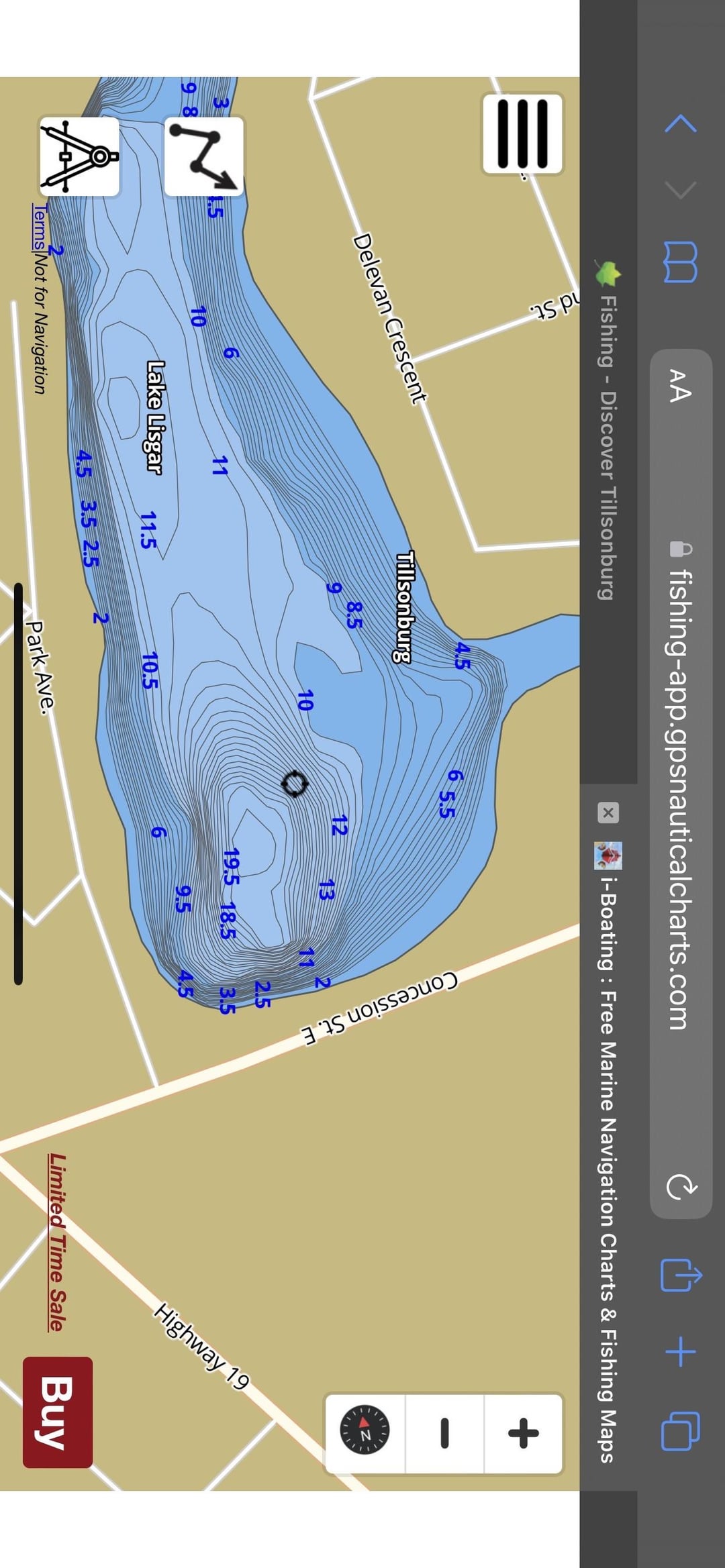Zoom out on the map
The image size is (725, 1568).
tap(444, 1434)
